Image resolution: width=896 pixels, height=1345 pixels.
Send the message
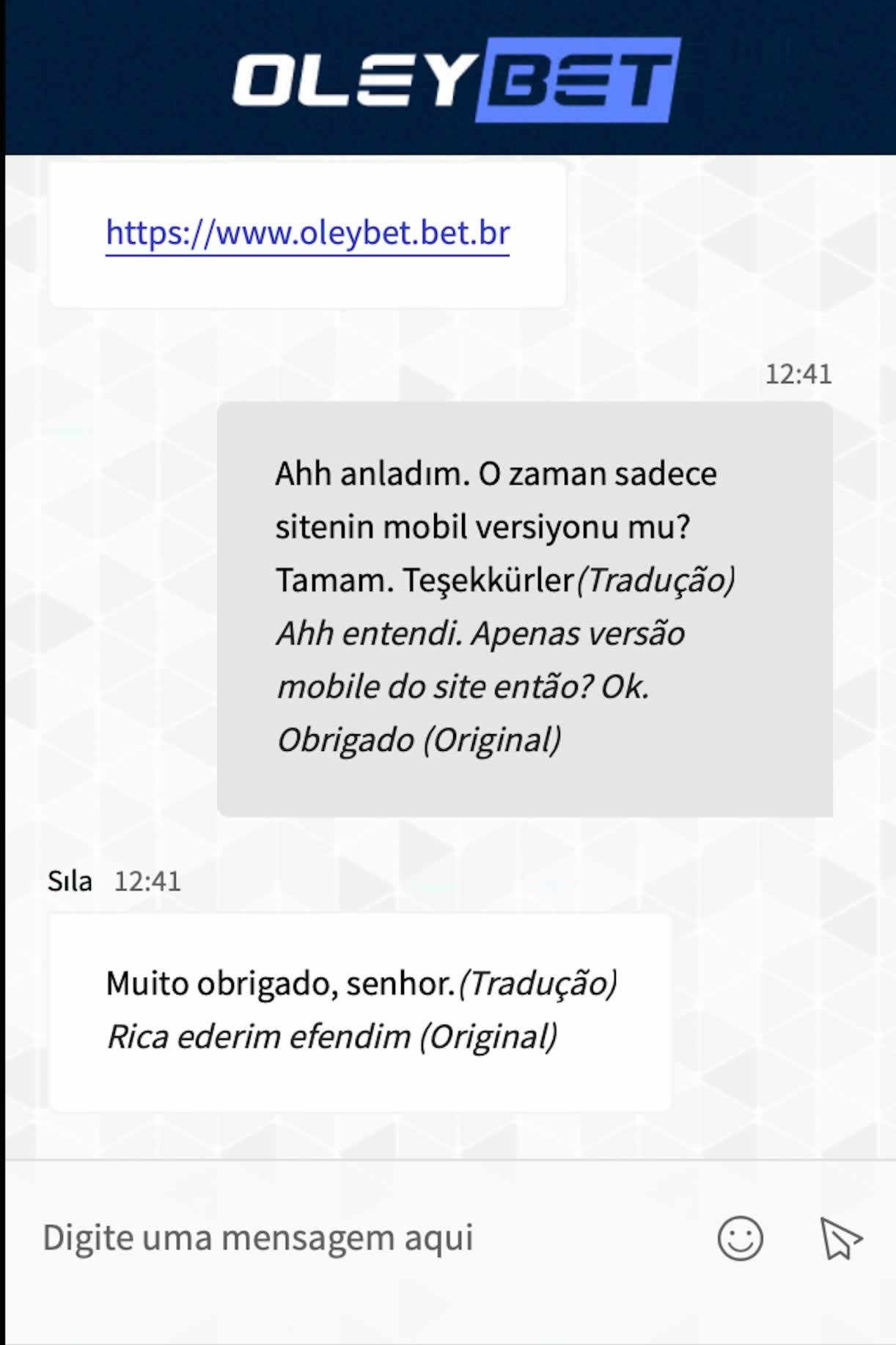click(840, 1239)
